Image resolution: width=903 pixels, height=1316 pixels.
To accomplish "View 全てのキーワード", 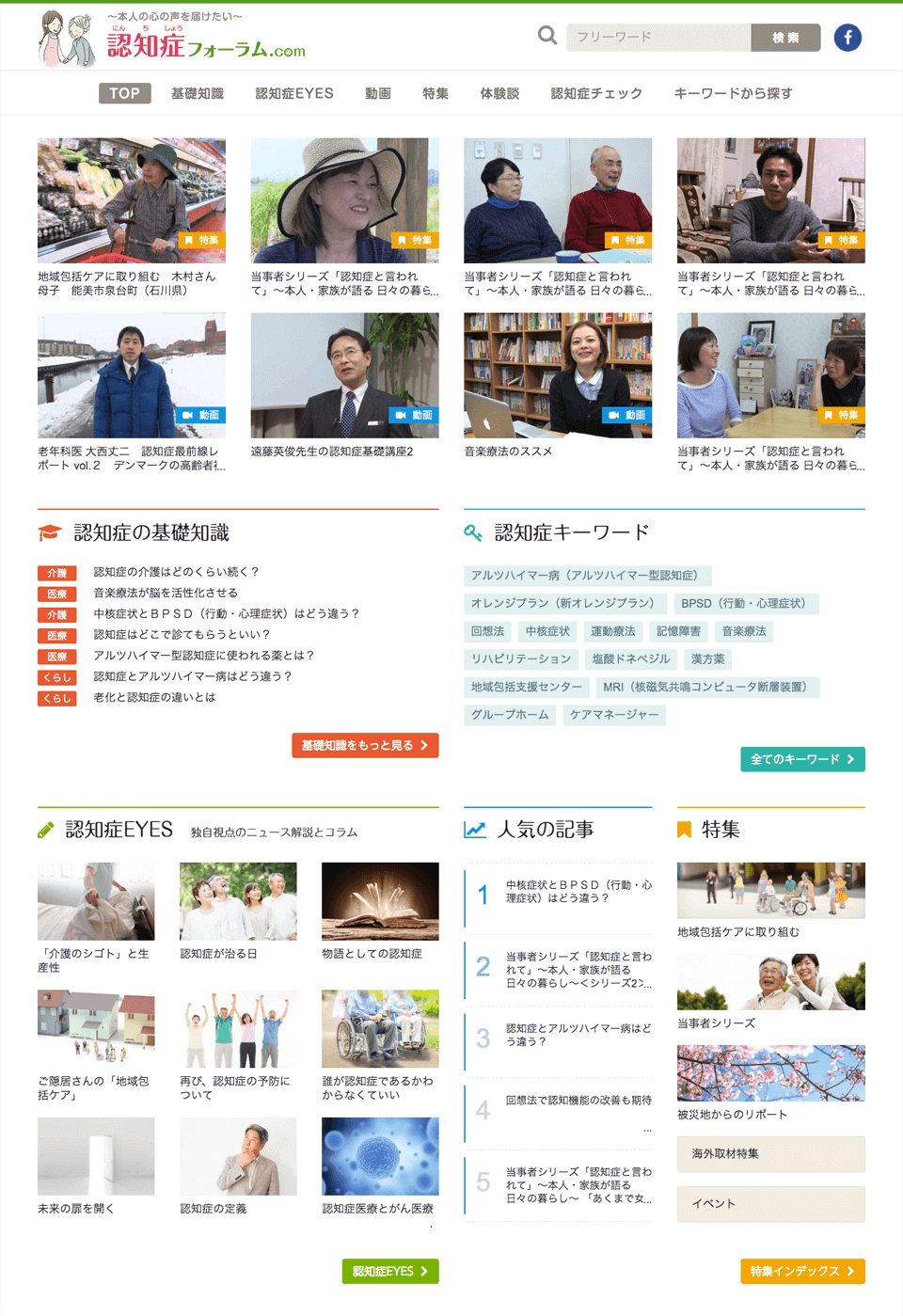I will [x=802, y=759].
